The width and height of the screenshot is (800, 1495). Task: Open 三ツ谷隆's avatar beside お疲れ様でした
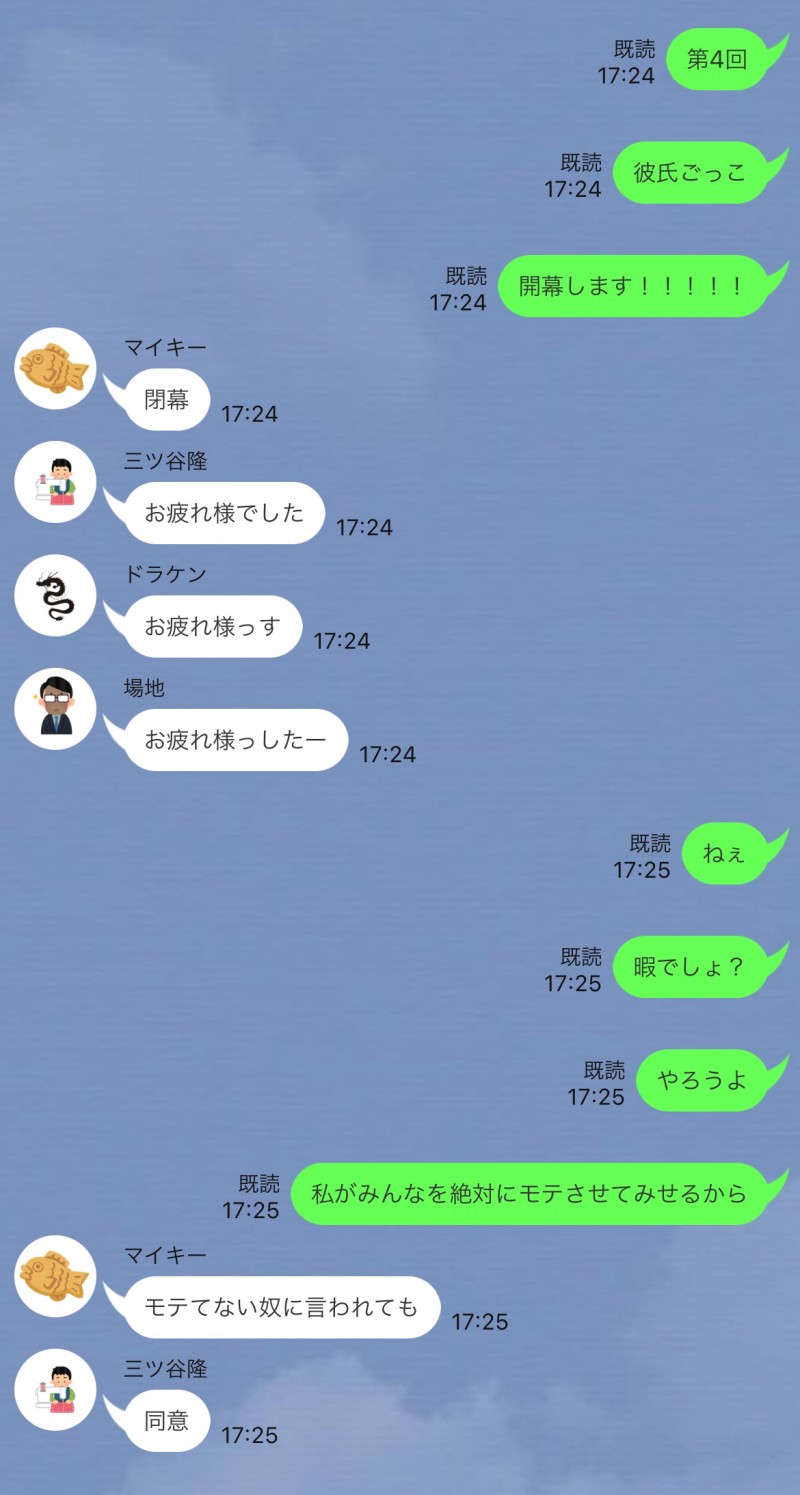55,482
